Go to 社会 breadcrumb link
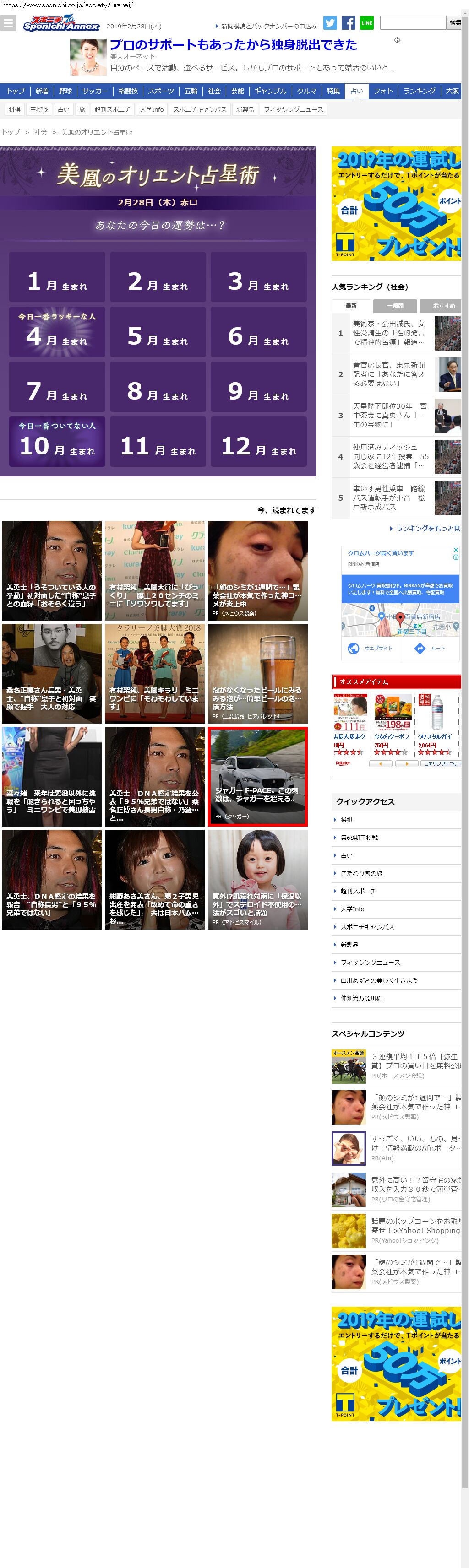 coord(41,132)
